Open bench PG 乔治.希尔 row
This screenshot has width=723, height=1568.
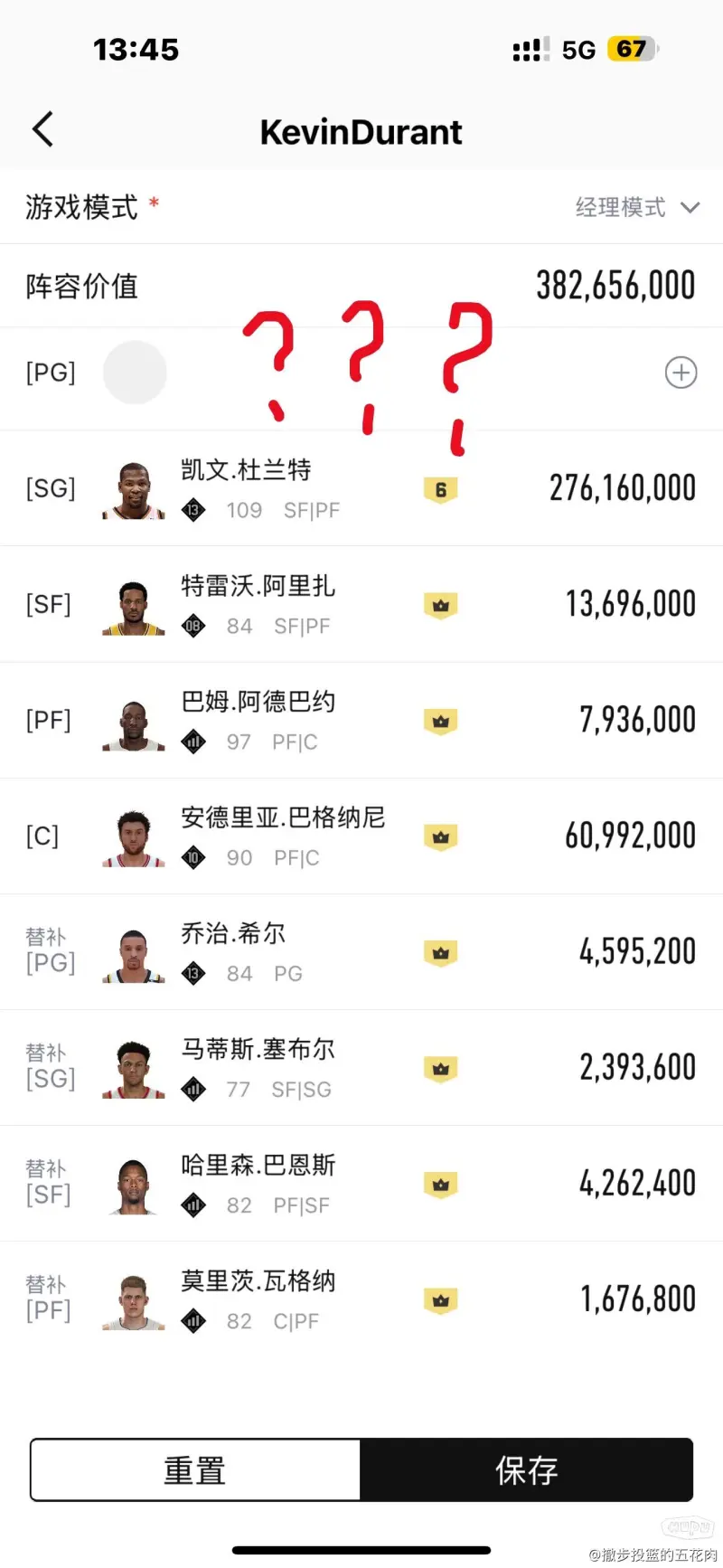click(x=361, y=951)
